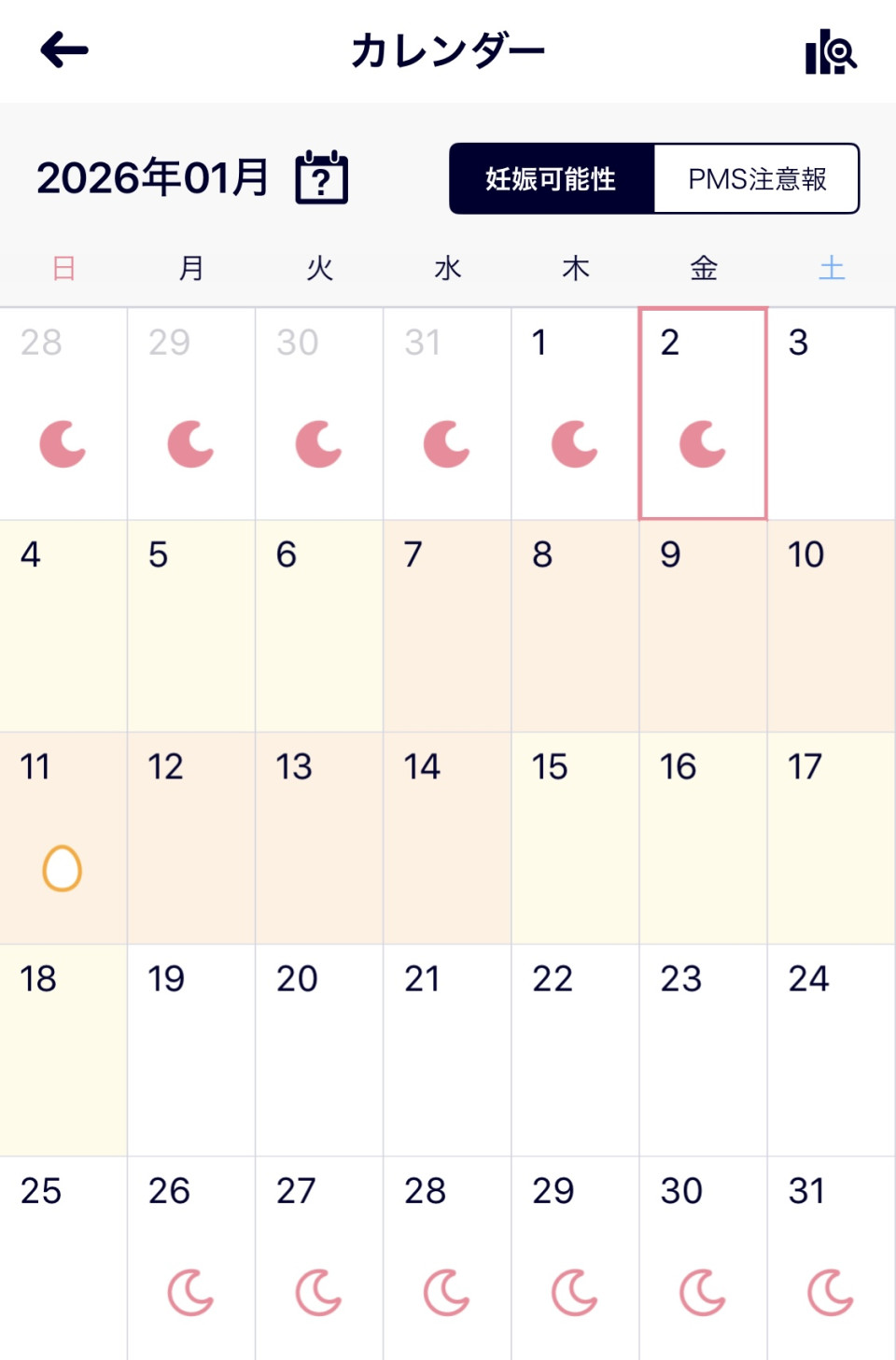Open January 13 on the calendar
The width and height of the screenshot is (896, 1360).
click(319, 838)
